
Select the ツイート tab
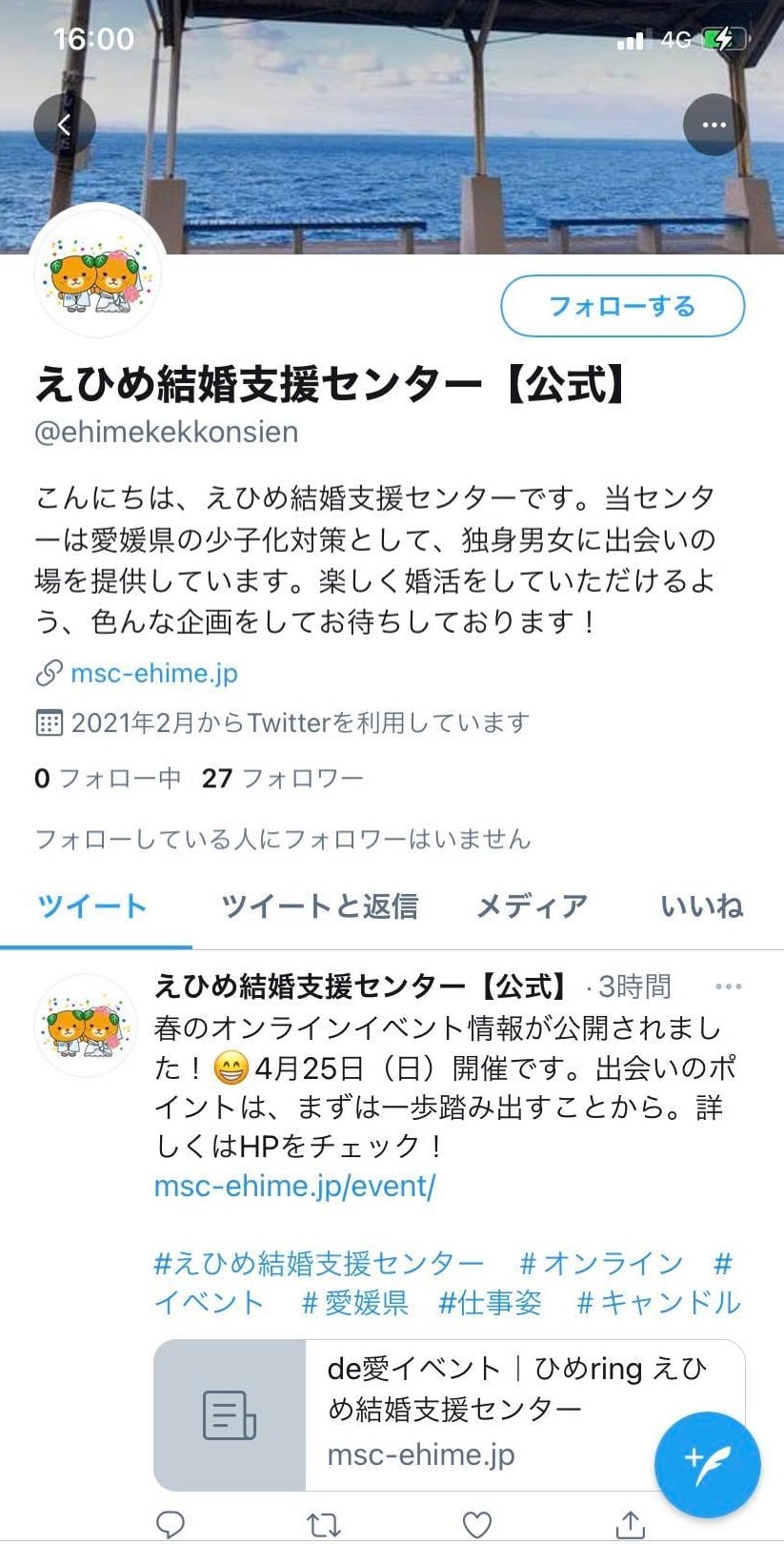click(92, 905)
